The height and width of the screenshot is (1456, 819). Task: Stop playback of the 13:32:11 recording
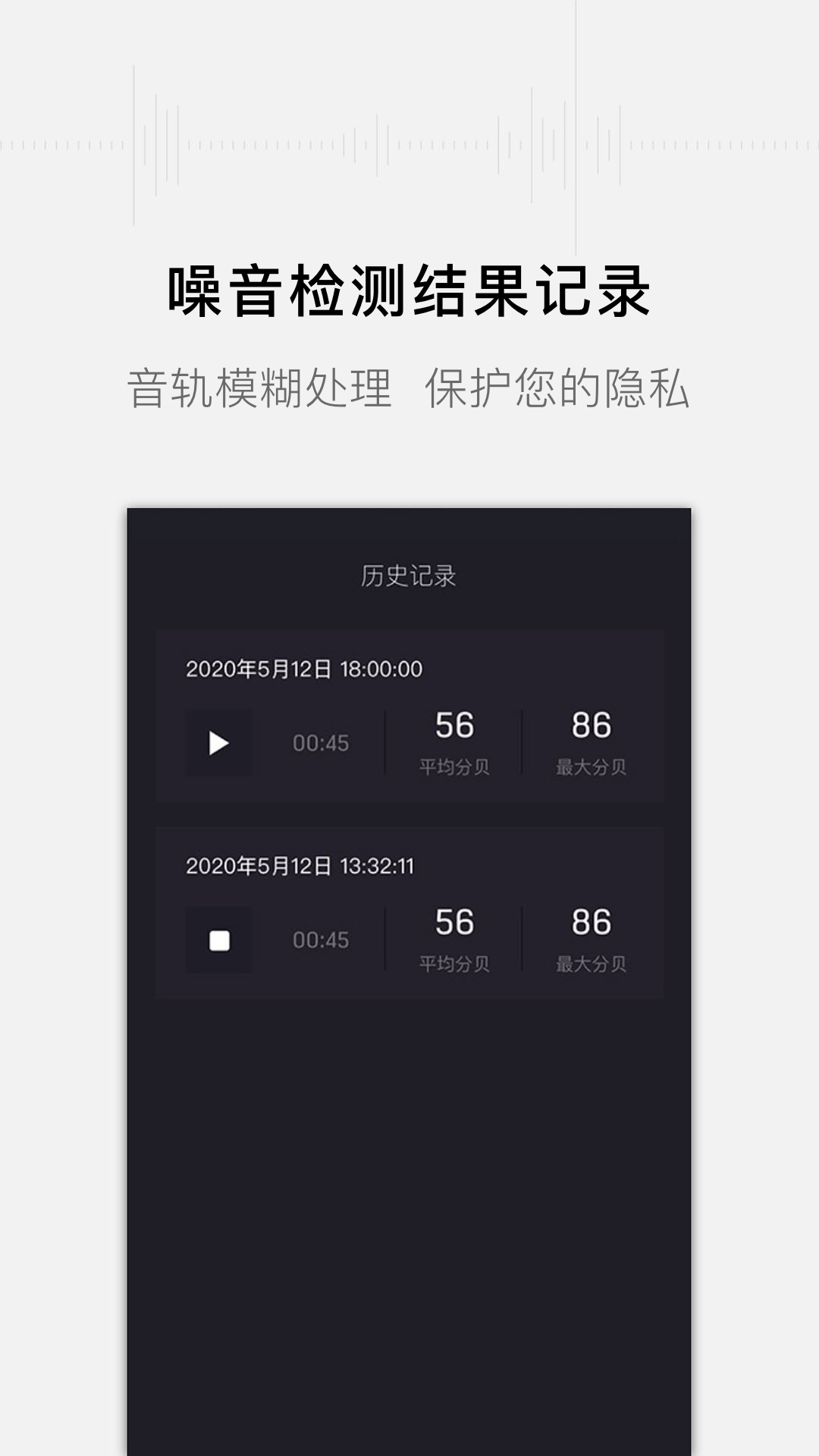pos(218,940)
